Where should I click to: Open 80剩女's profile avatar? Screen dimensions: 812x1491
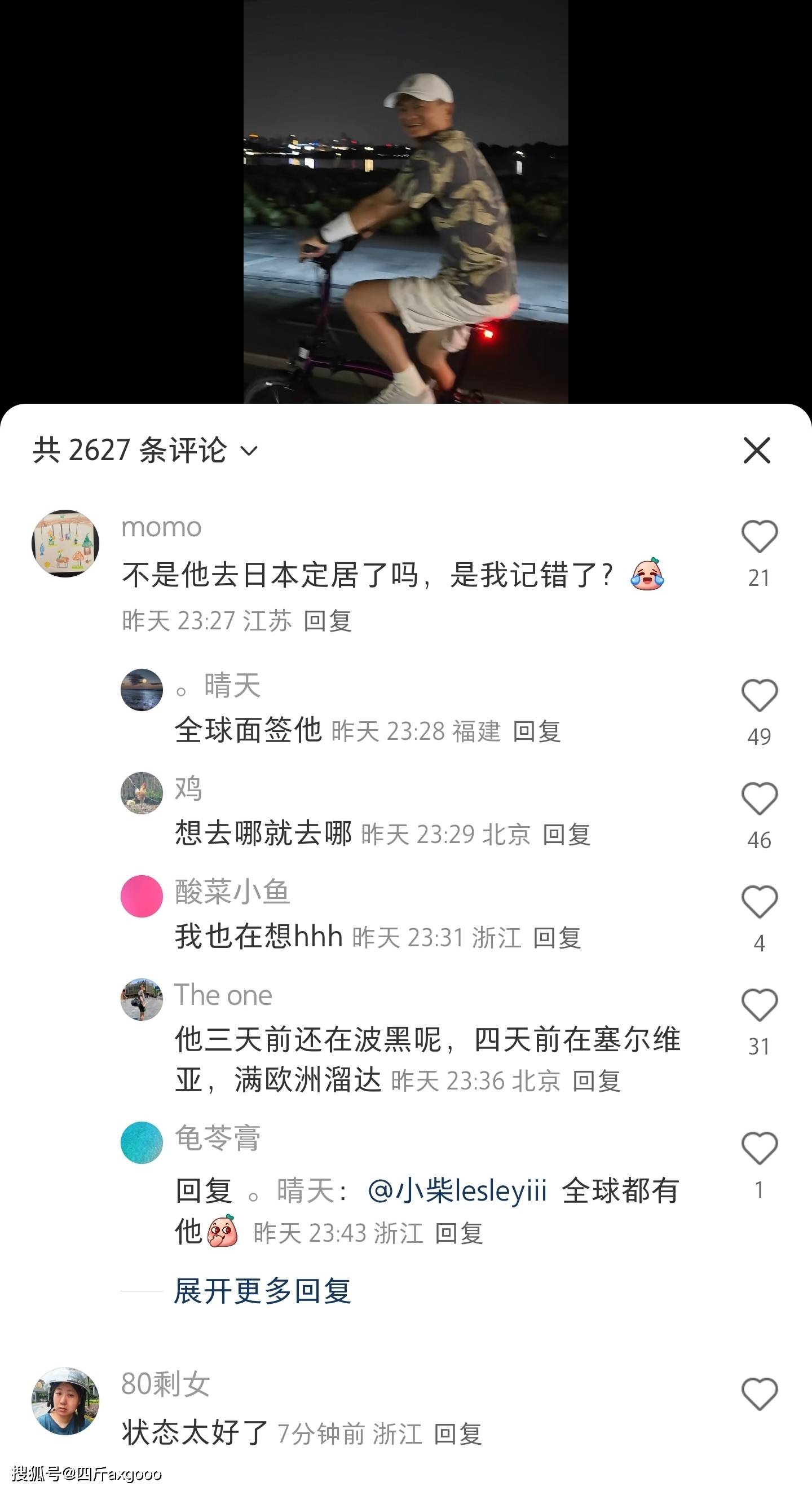(x=65, y=1401)
